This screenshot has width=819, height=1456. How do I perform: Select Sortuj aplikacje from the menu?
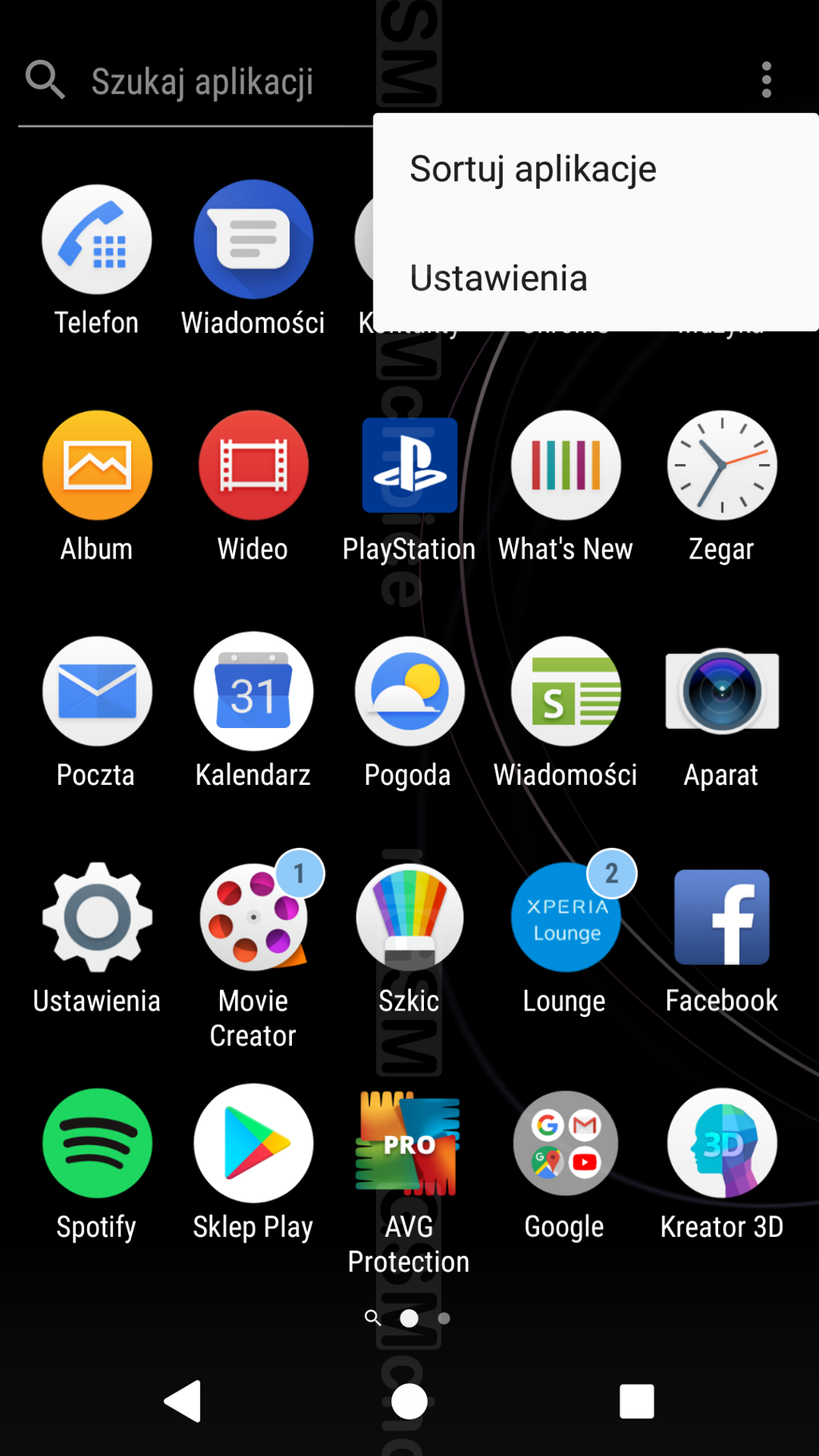[595, 169]
